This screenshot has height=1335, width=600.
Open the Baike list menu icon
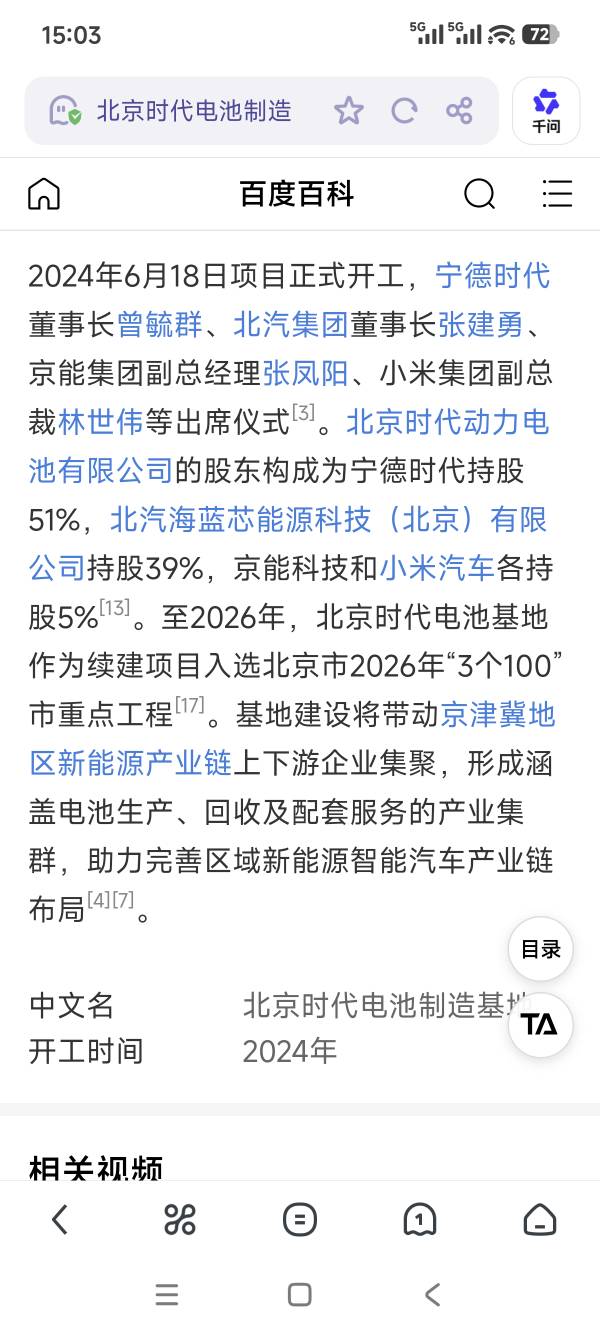(557, 194)
